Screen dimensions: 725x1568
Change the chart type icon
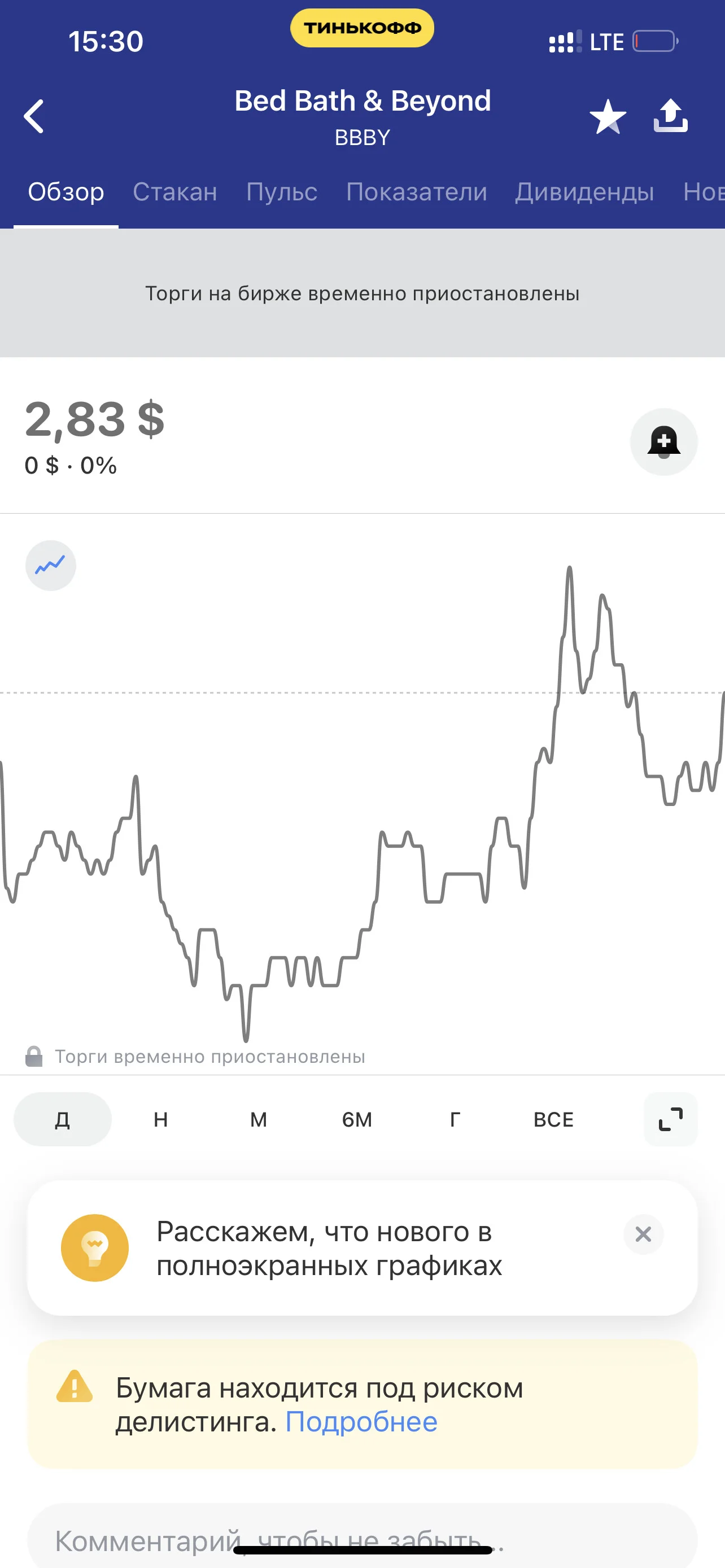[50, 566]
